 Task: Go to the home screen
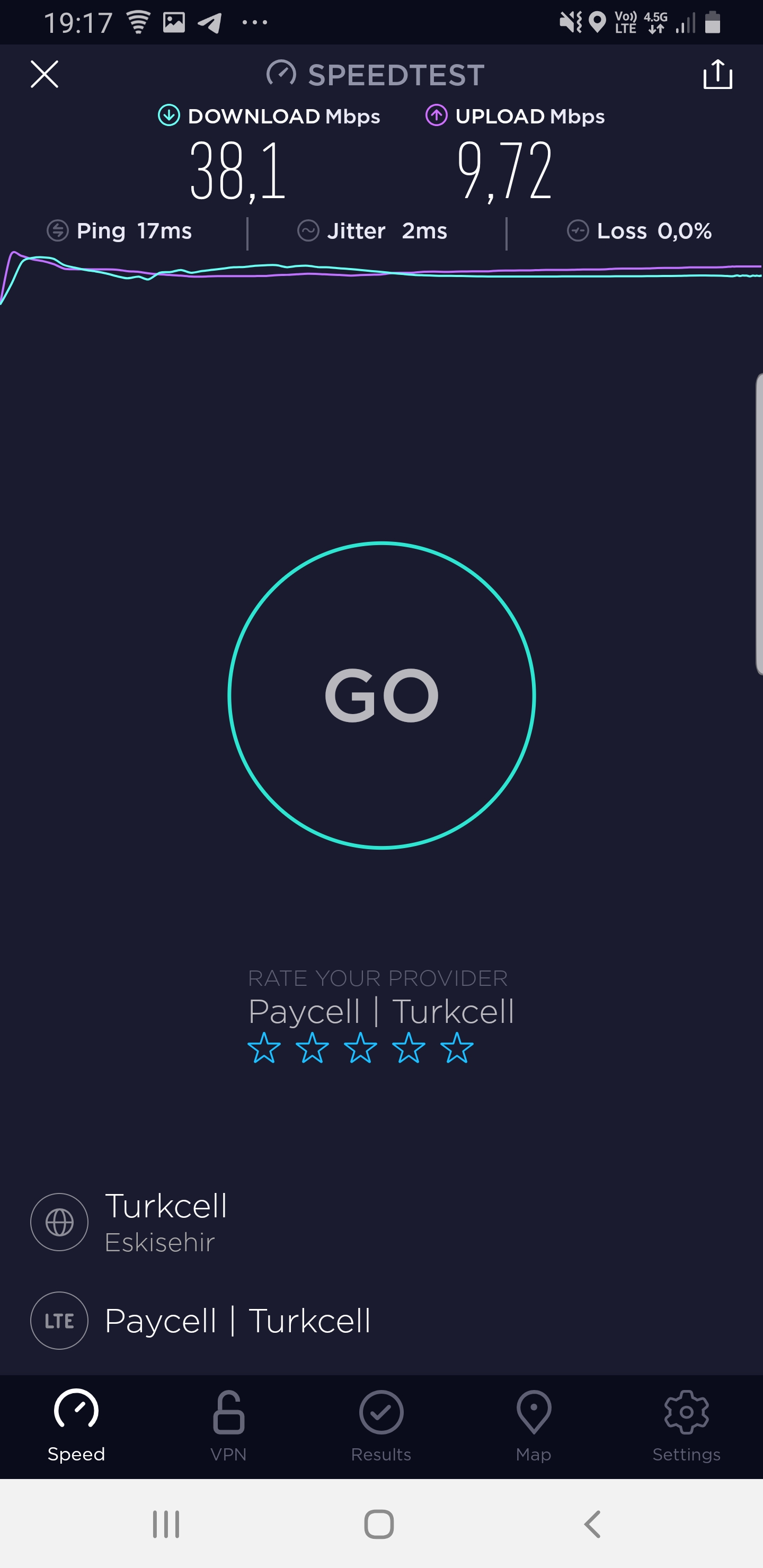click(379, 1524)
